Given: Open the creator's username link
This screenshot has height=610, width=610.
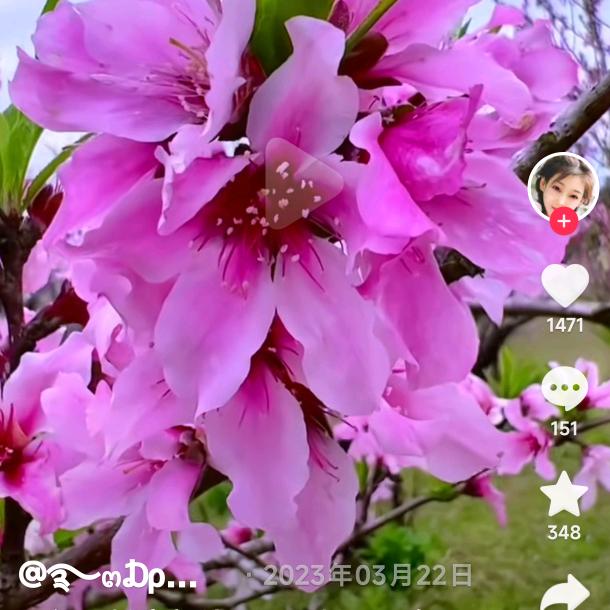Looking at the screenshot, I should (110, 576).
